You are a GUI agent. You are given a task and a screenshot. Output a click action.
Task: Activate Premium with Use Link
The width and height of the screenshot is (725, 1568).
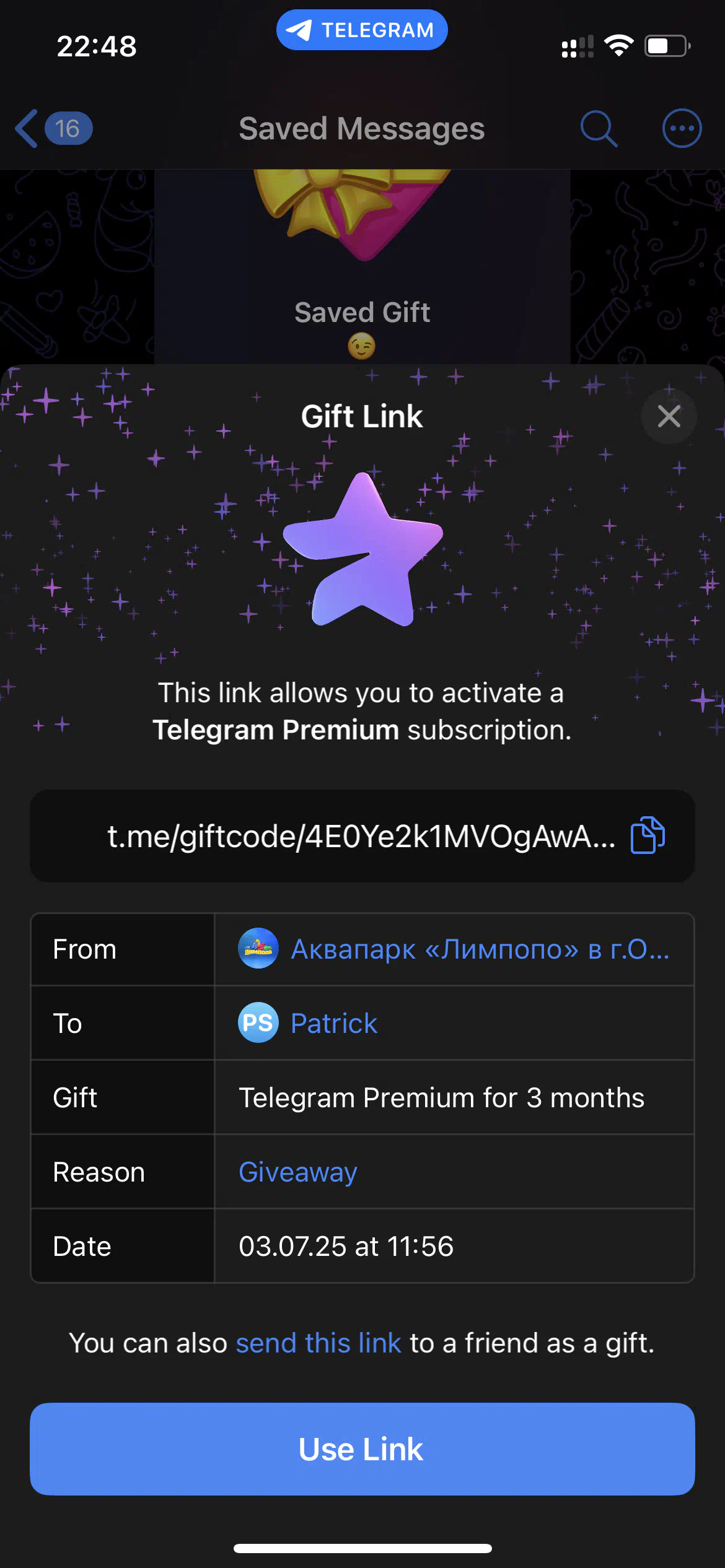pos(362,1449)
